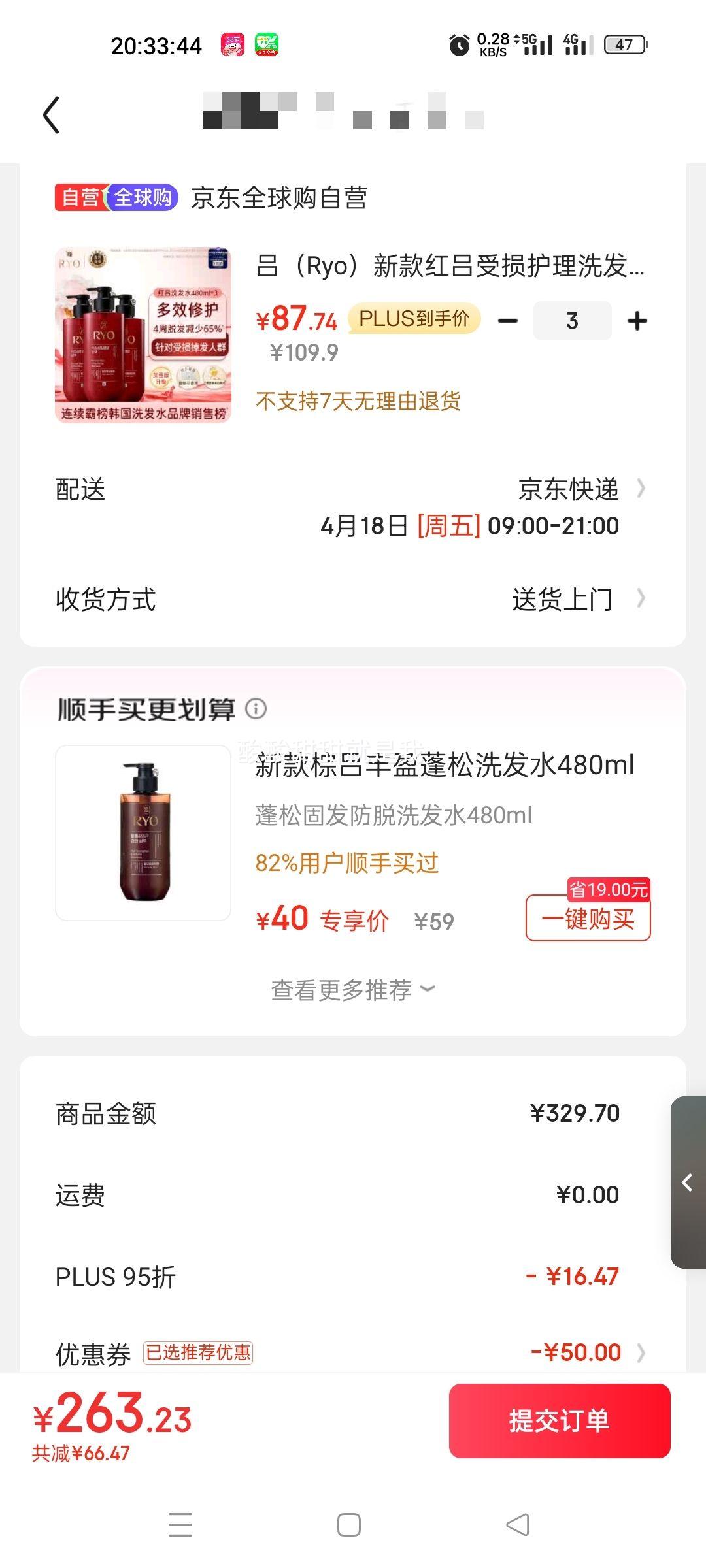Decrease item quantity with the minus stepper

(x=508, y=320)
